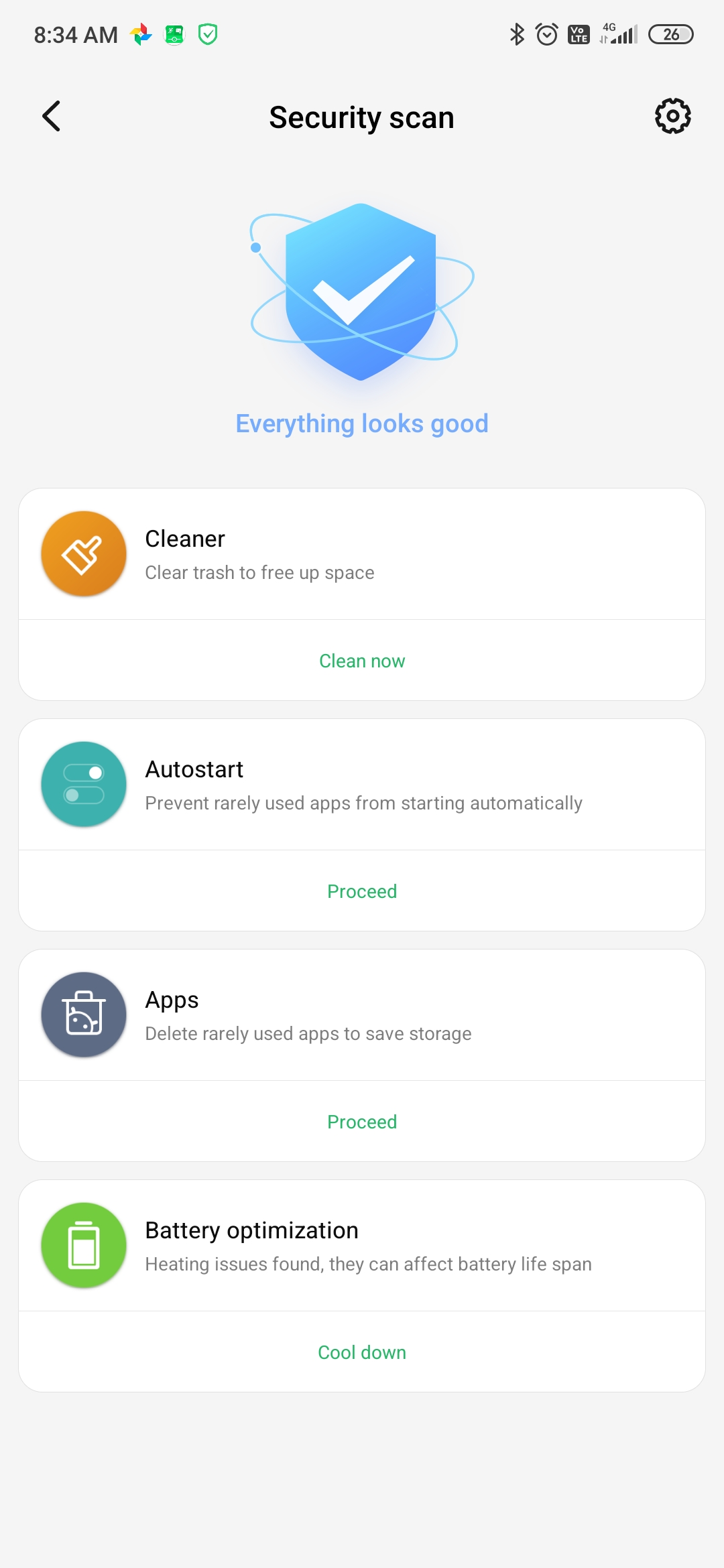
Task: Open the Apps card
Action: [362, 1015]
